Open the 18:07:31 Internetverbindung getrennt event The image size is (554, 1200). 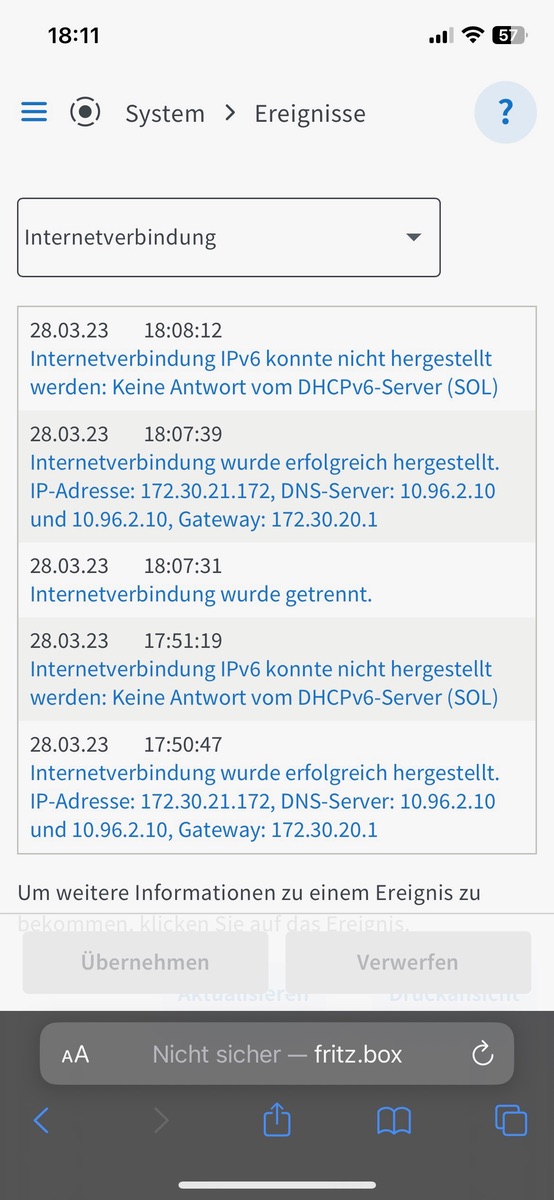coord(277,580)
